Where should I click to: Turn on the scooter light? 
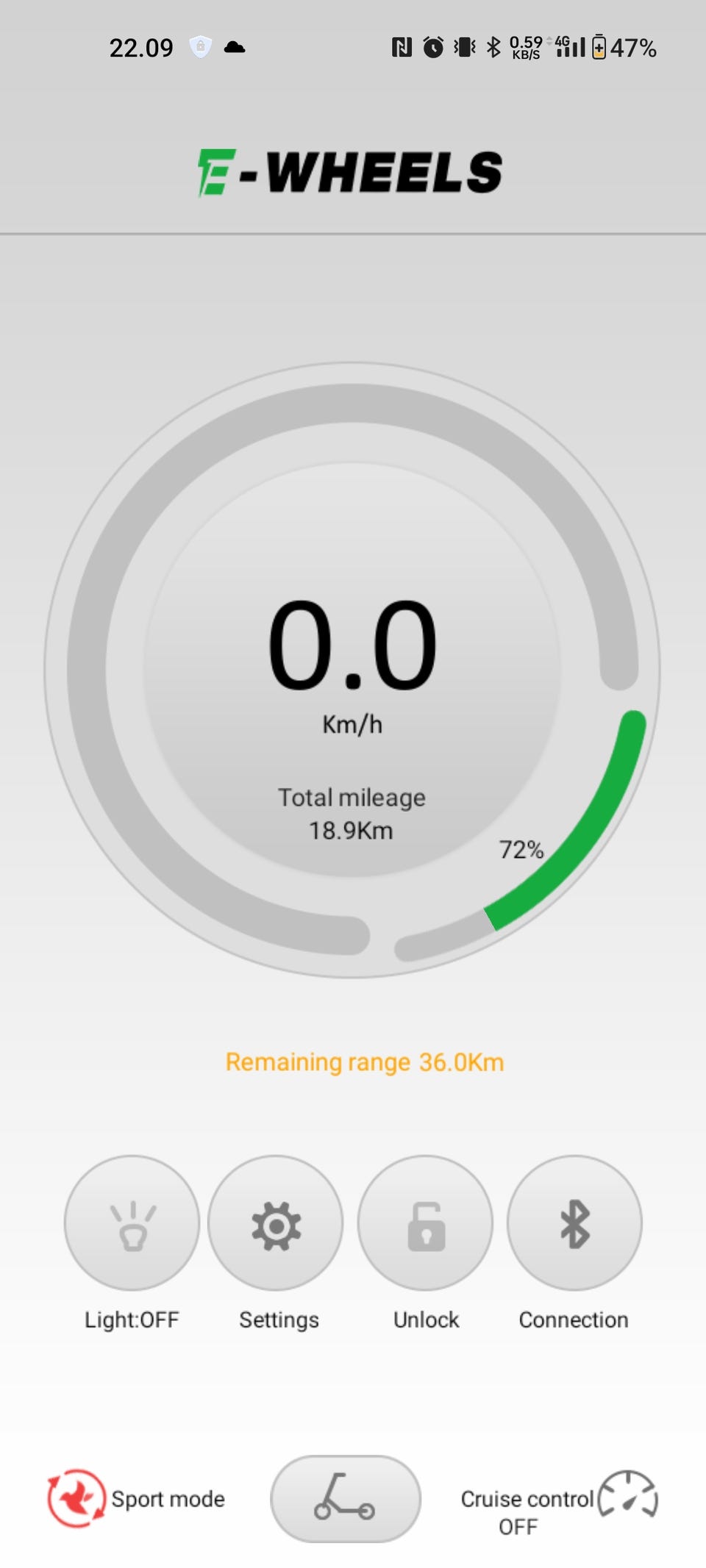pos(132,1222)
